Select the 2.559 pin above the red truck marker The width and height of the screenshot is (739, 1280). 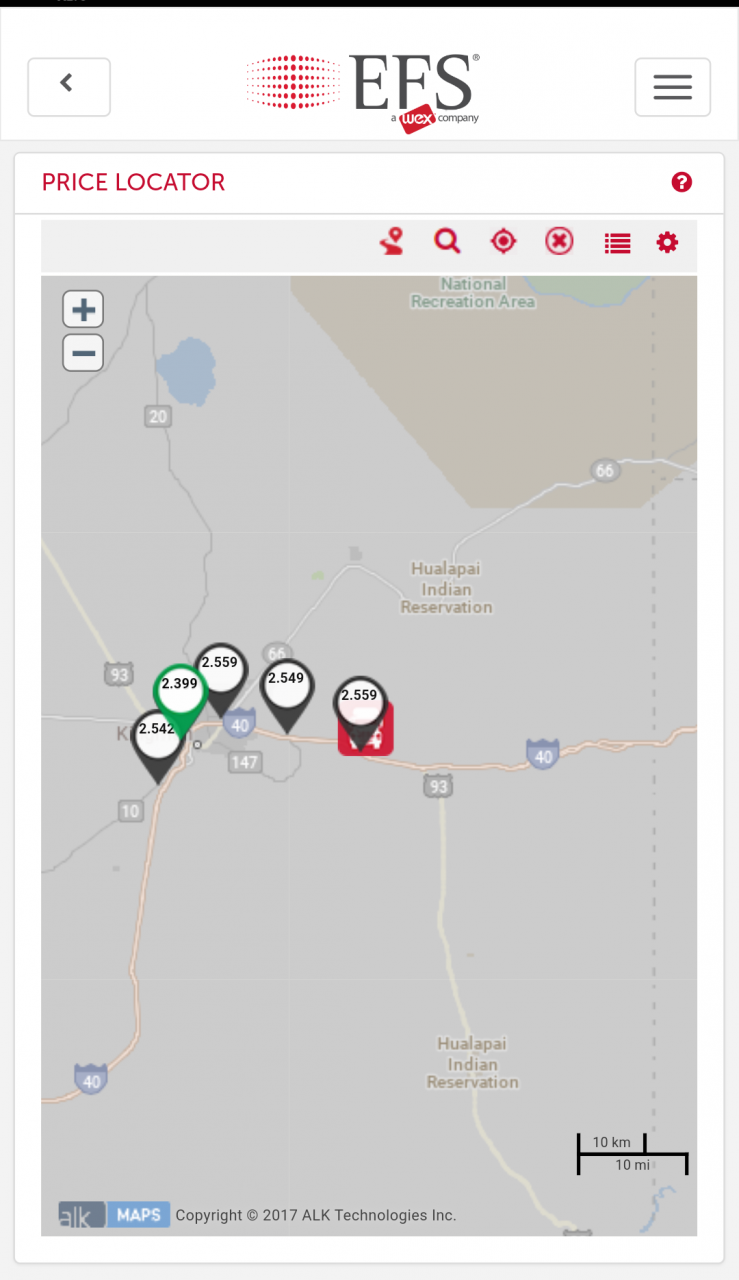[360, 697]
